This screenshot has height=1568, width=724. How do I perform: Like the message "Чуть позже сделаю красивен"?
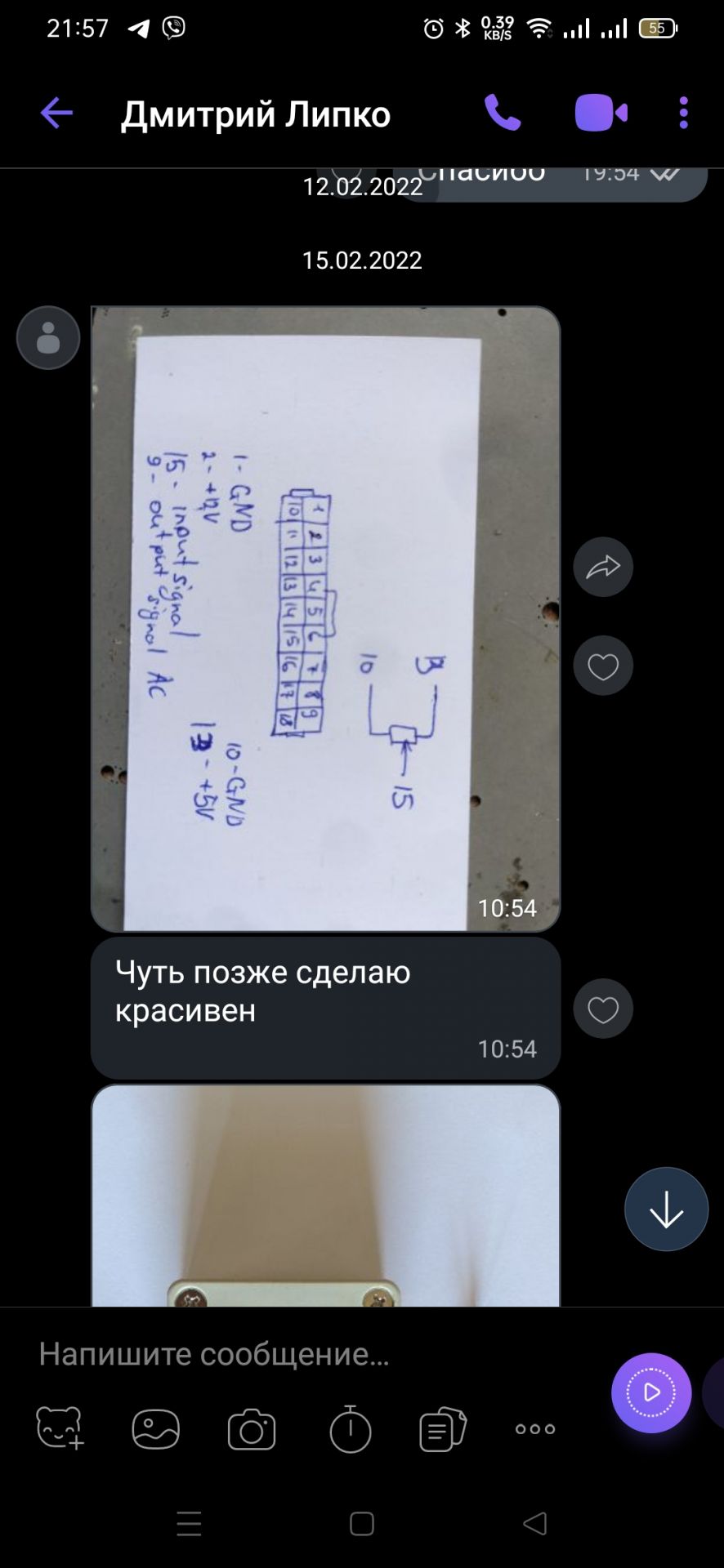pyautogui.click(x=603, y=1009)
